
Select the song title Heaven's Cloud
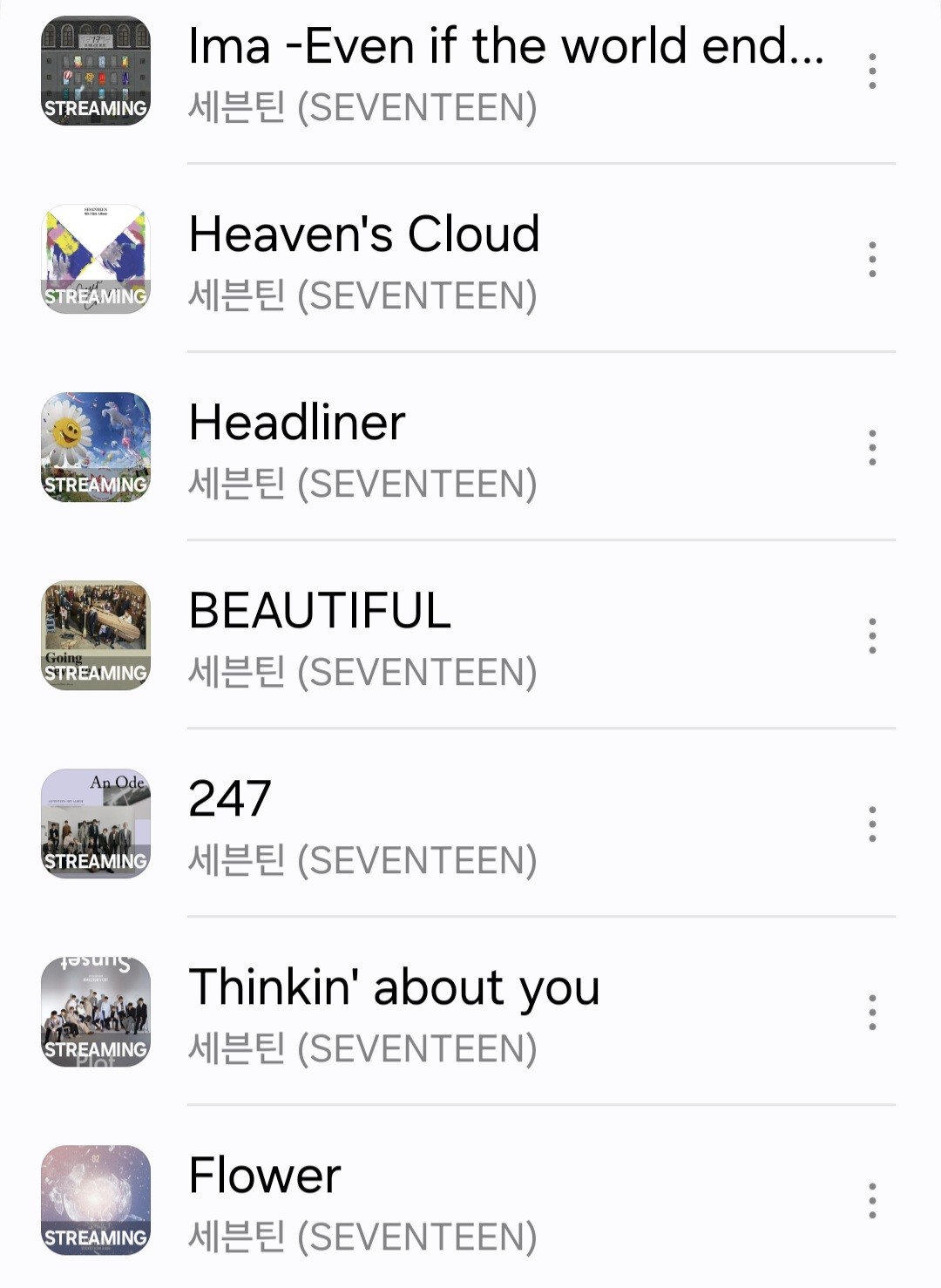[x=363, y=234]
